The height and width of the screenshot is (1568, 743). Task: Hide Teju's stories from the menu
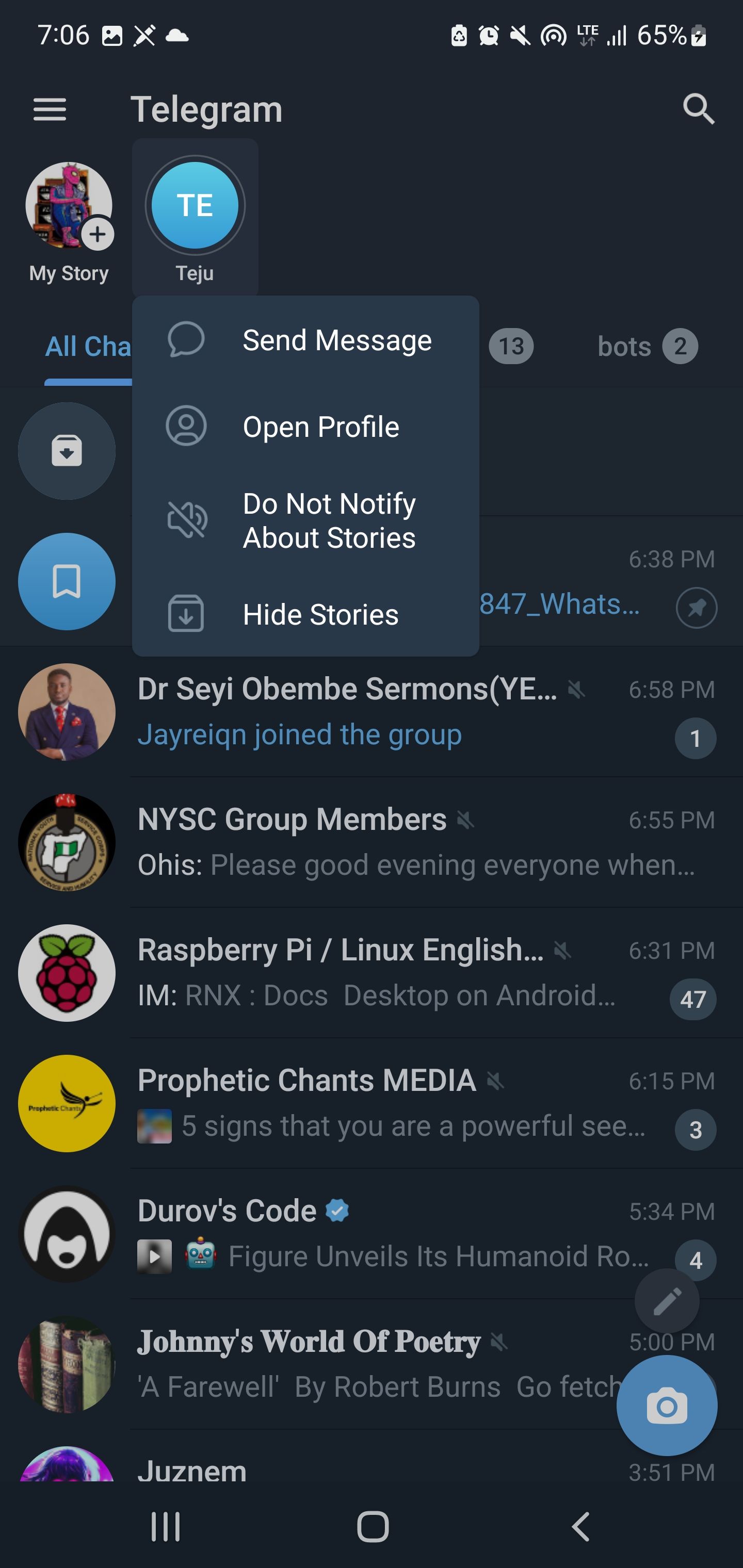click(320, 614)
